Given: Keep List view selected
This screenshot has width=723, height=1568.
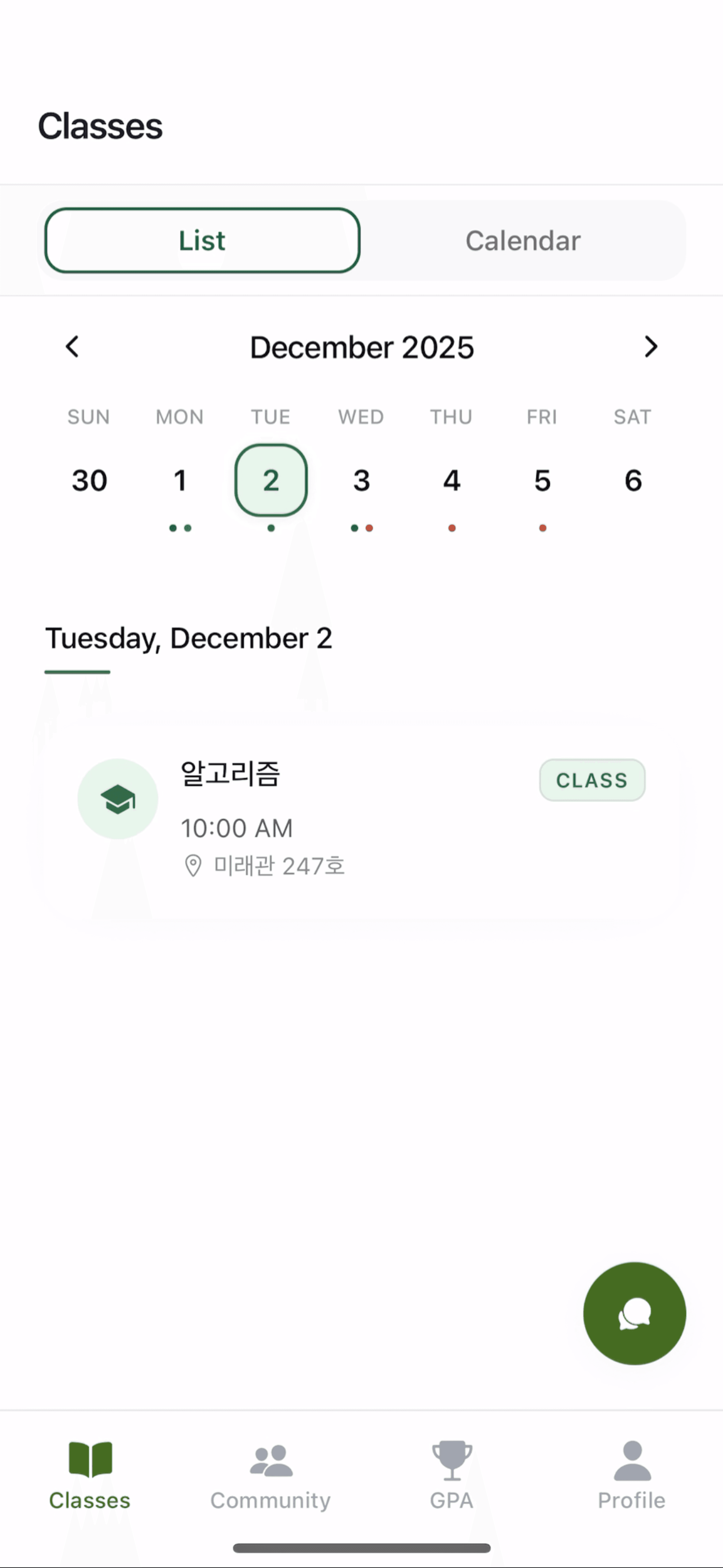Looking at the screenshot, I should pyautogui.click(x=201, y=240).
